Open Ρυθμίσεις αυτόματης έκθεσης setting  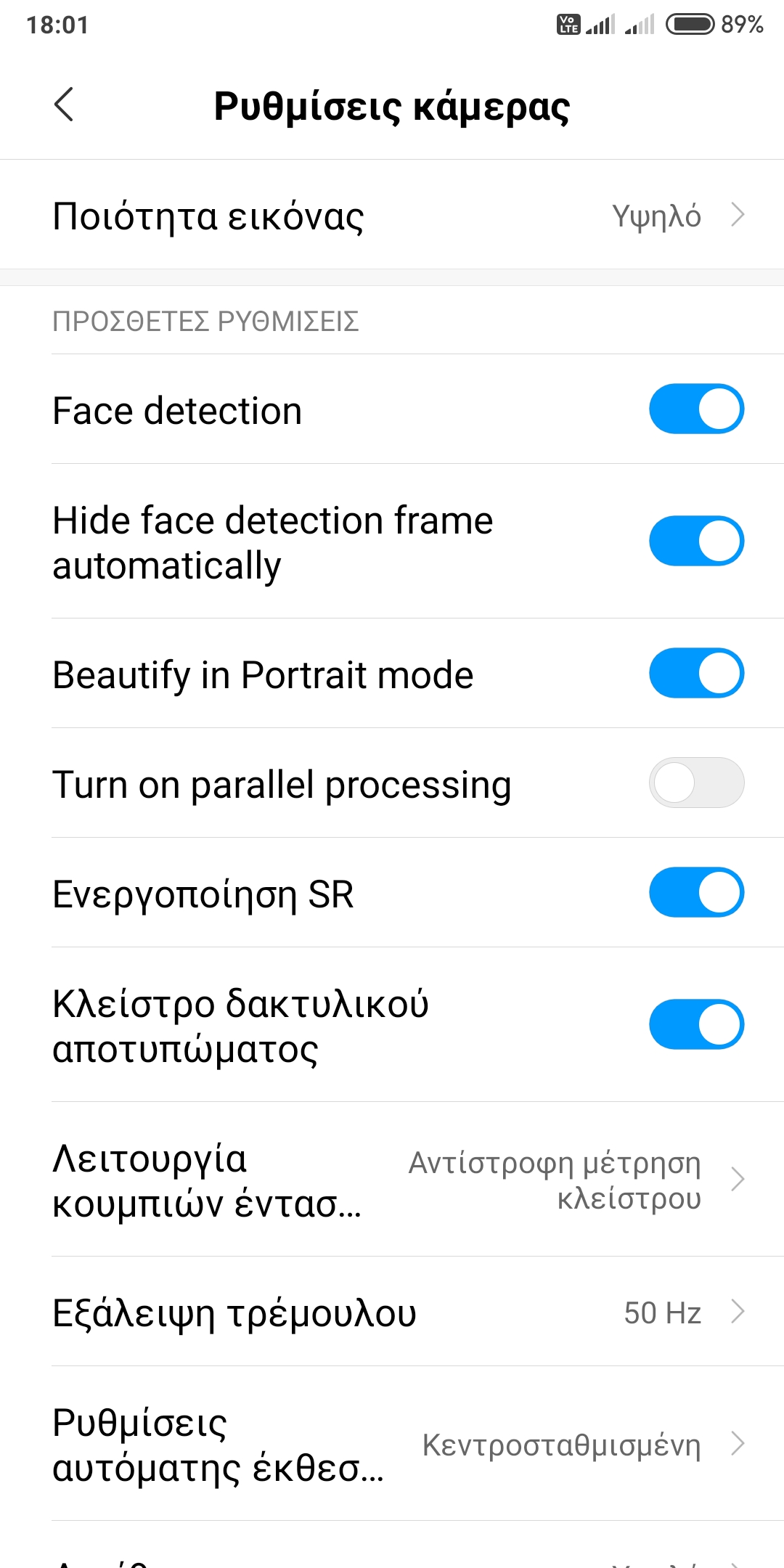(x=392, y=1445)
